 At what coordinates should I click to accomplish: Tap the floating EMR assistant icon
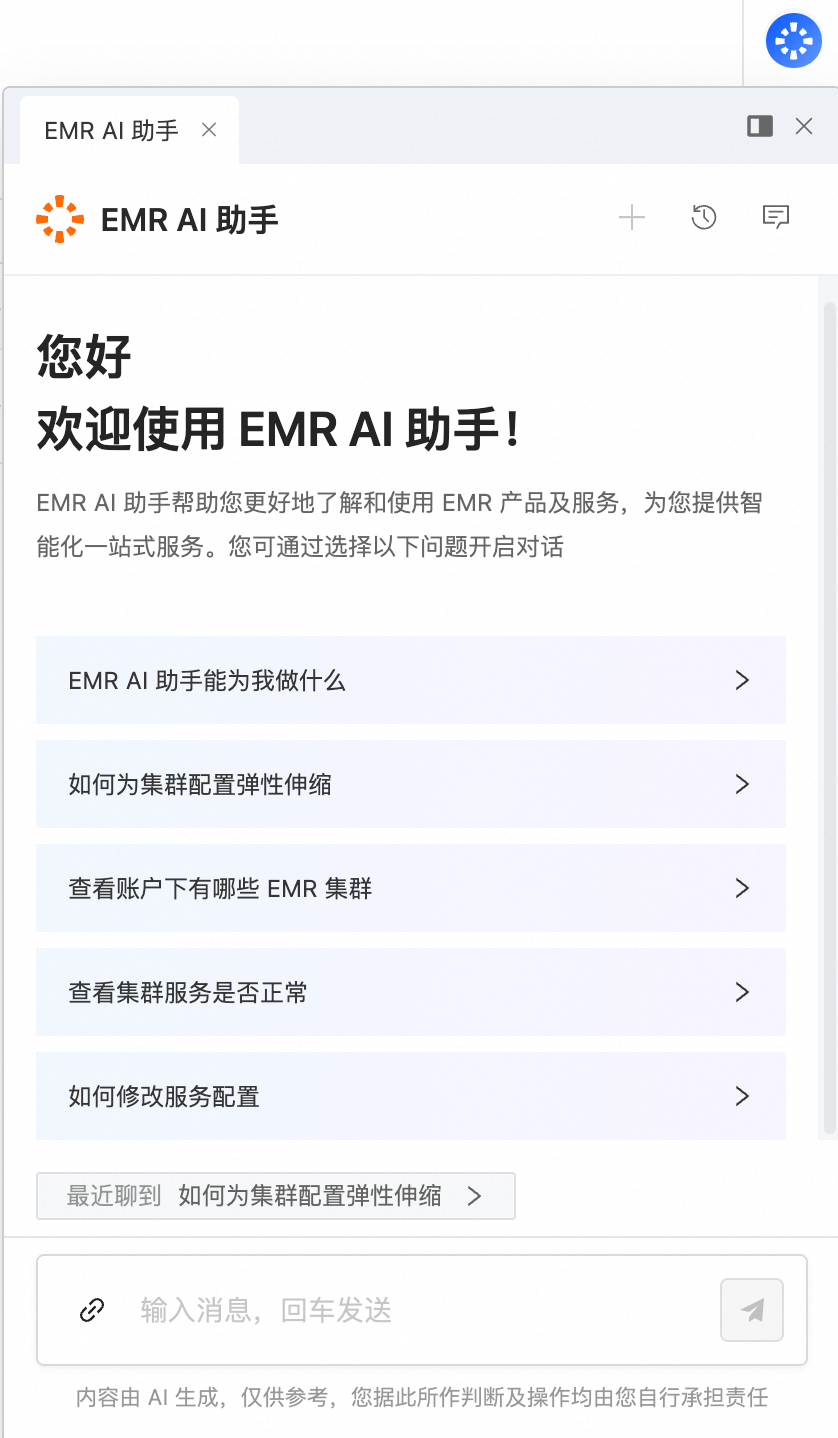pyautogui.click(x=793, y=41)
